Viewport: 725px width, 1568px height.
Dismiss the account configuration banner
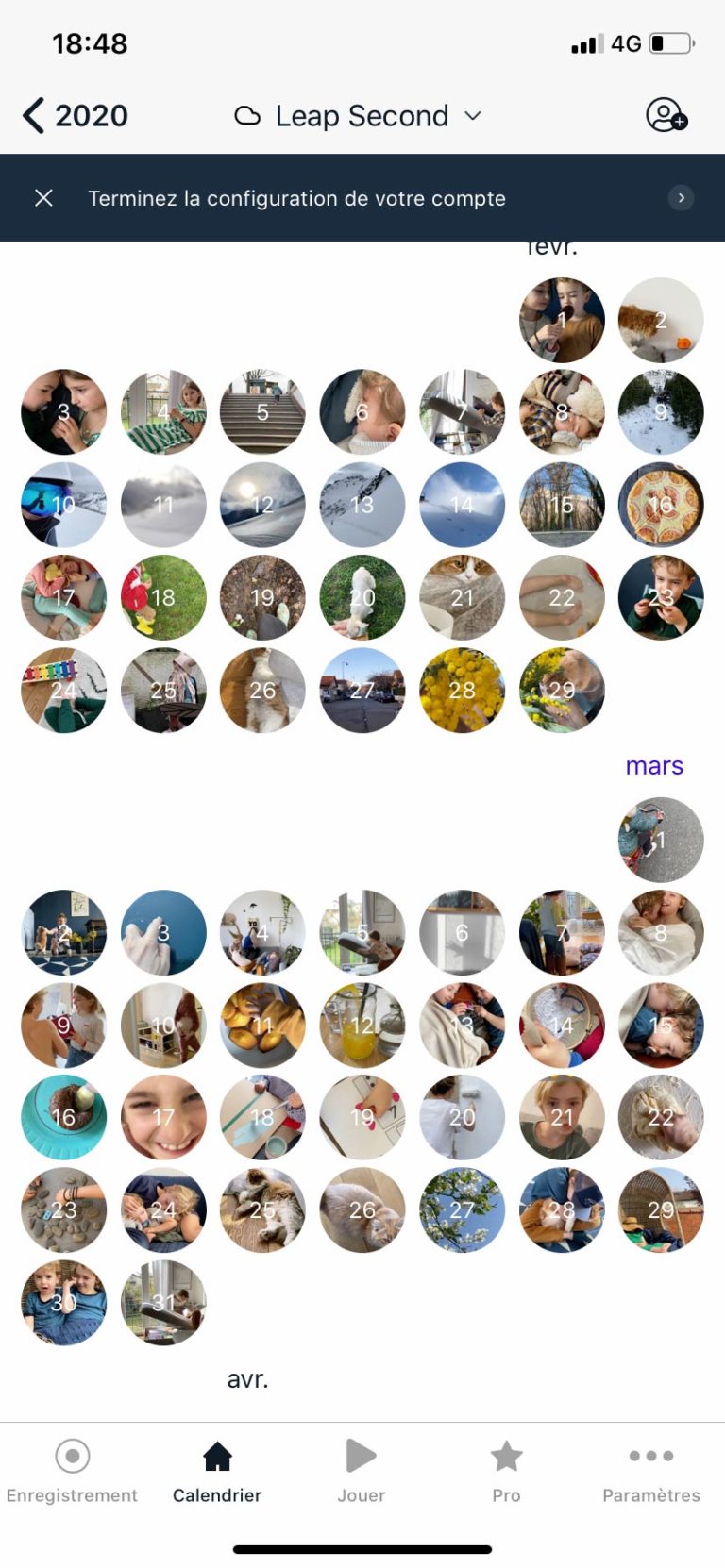(43, 198)
